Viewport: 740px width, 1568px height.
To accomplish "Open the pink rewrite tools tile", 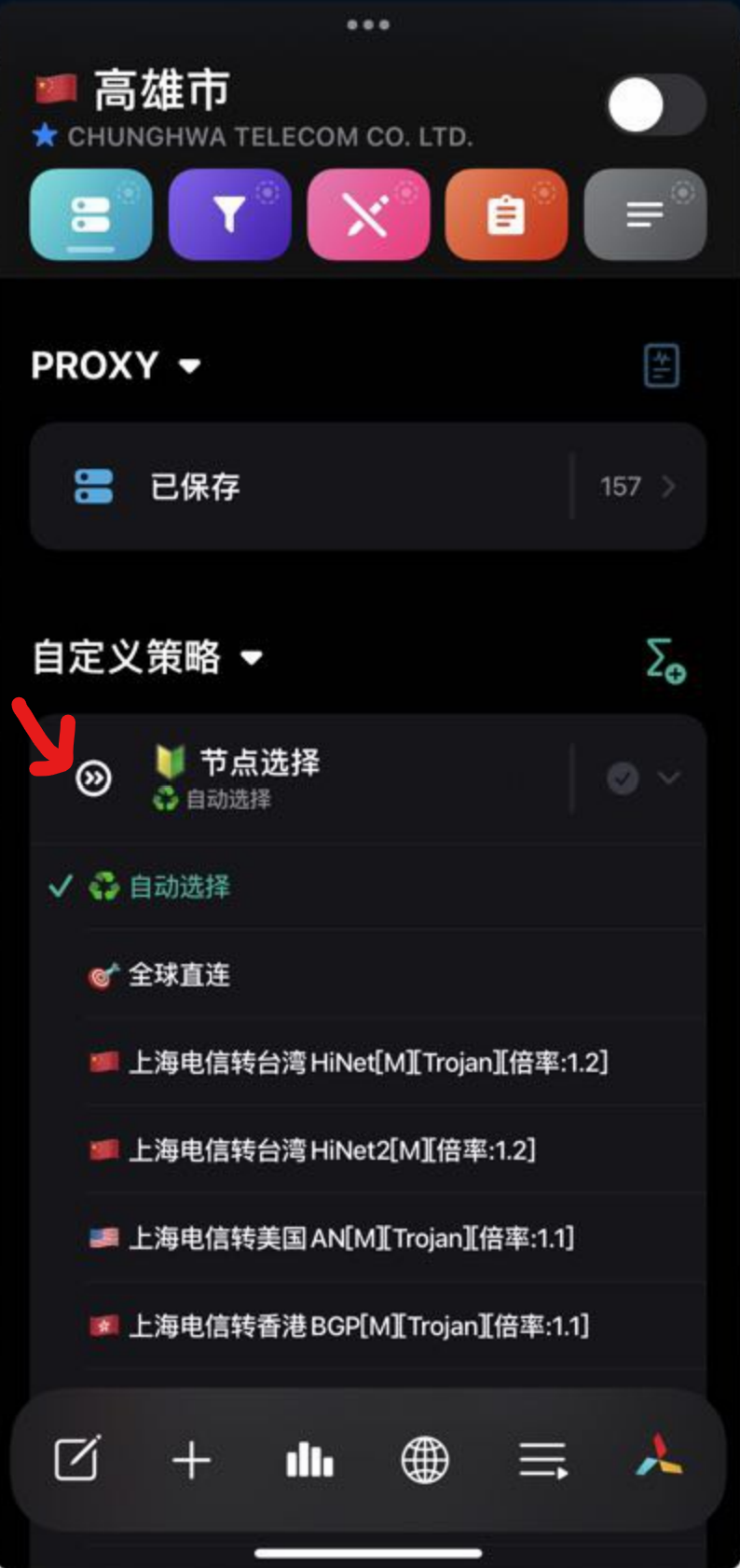I will pyautogui.click(x=367, y=214).
